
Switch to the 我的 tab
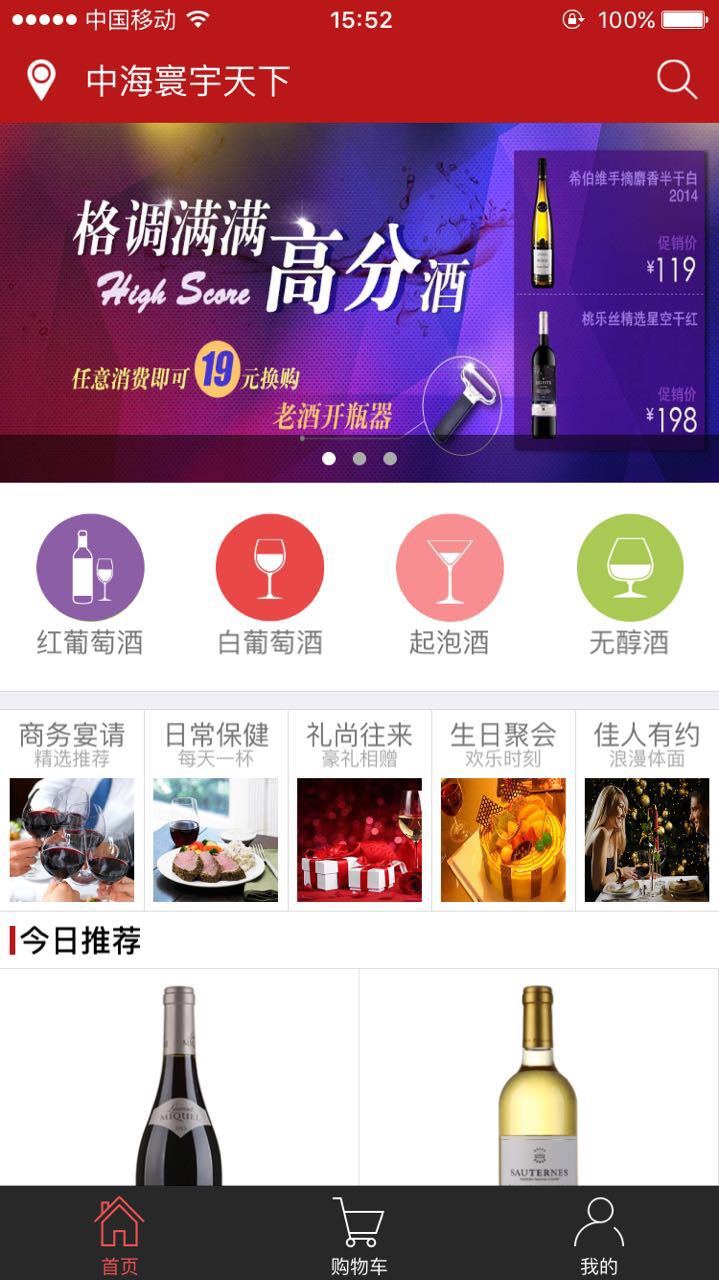599,1234
